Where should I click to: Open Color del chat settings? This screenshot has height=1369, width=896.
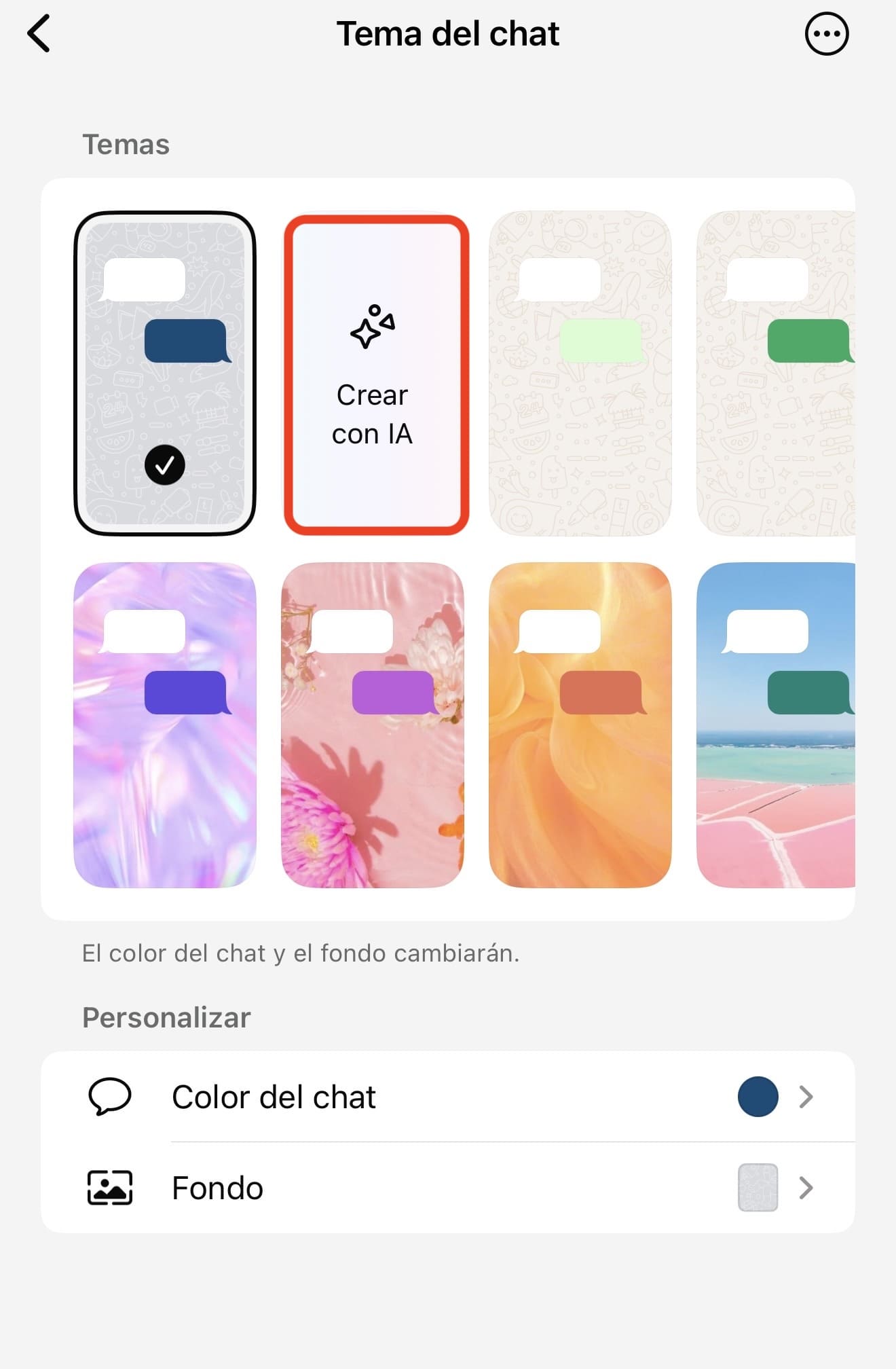pos(448,1097)
